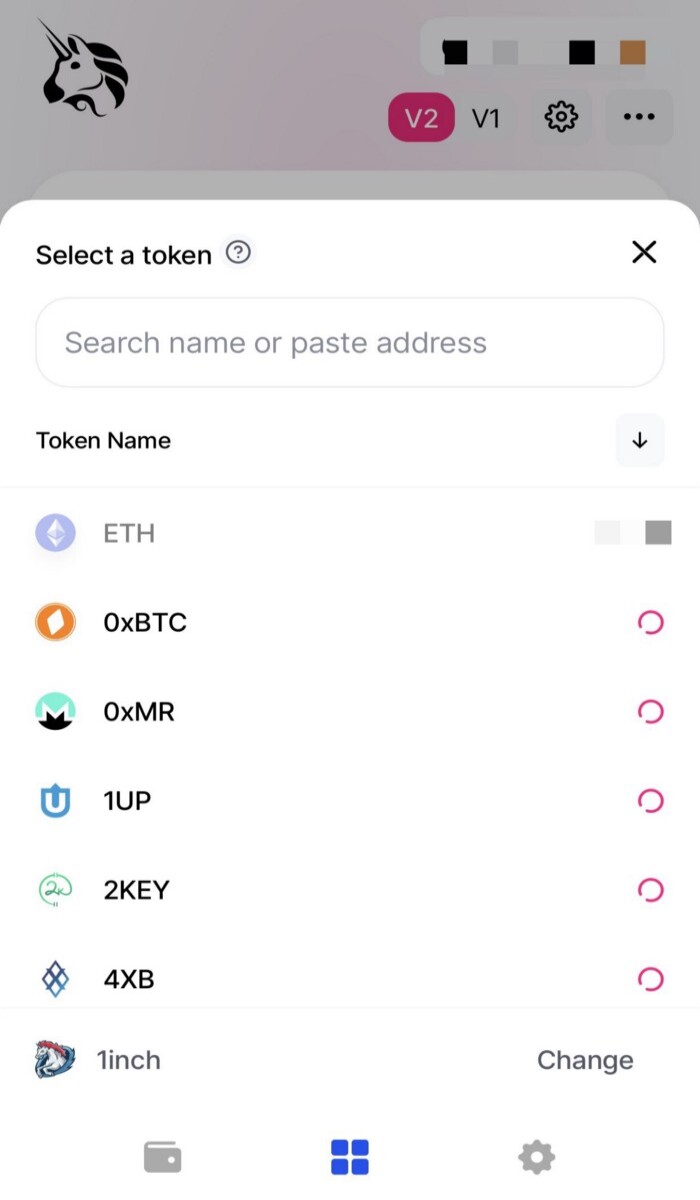Select the 4XB token

(x=350, y=978)
